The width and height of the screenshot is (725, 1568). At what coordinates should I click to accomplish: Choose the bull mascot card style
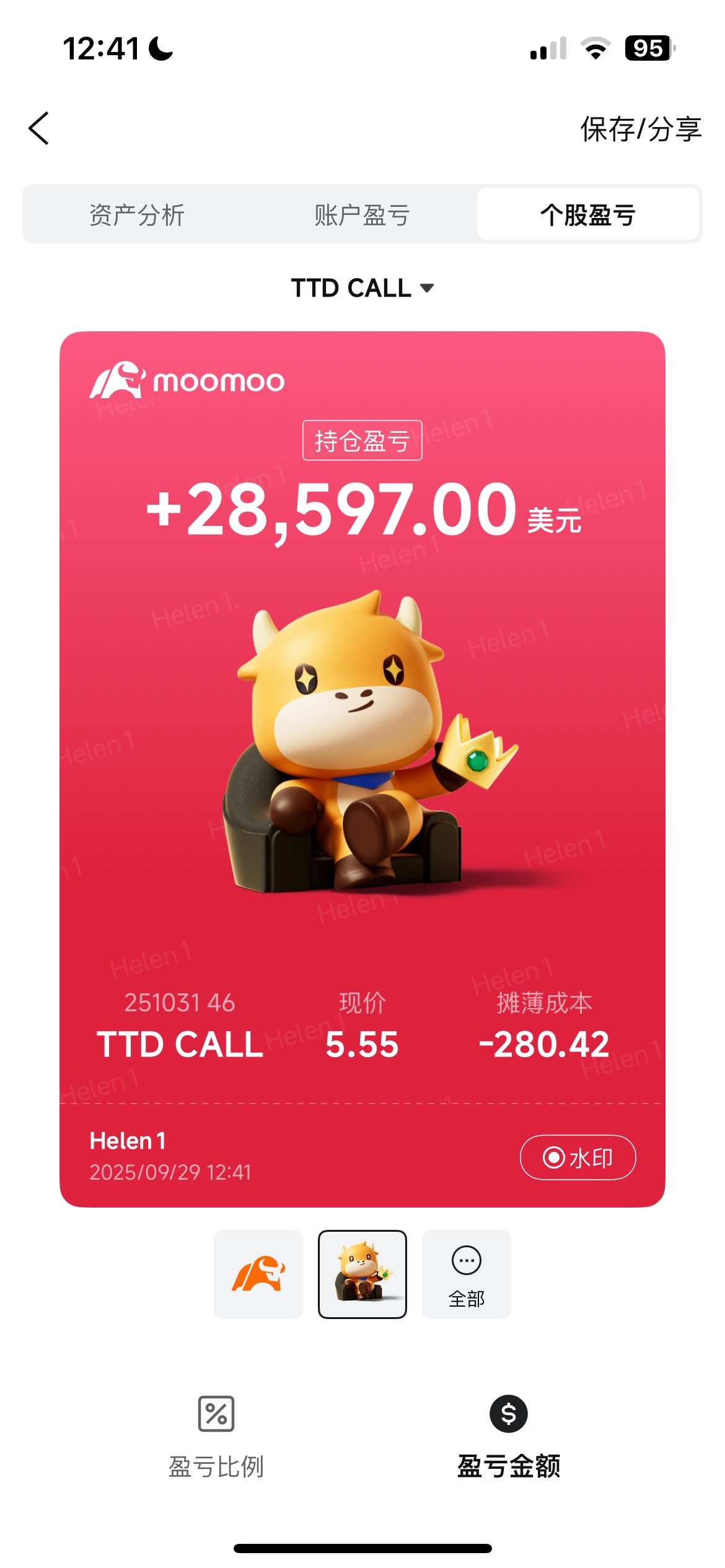[x=362, y=1274]
